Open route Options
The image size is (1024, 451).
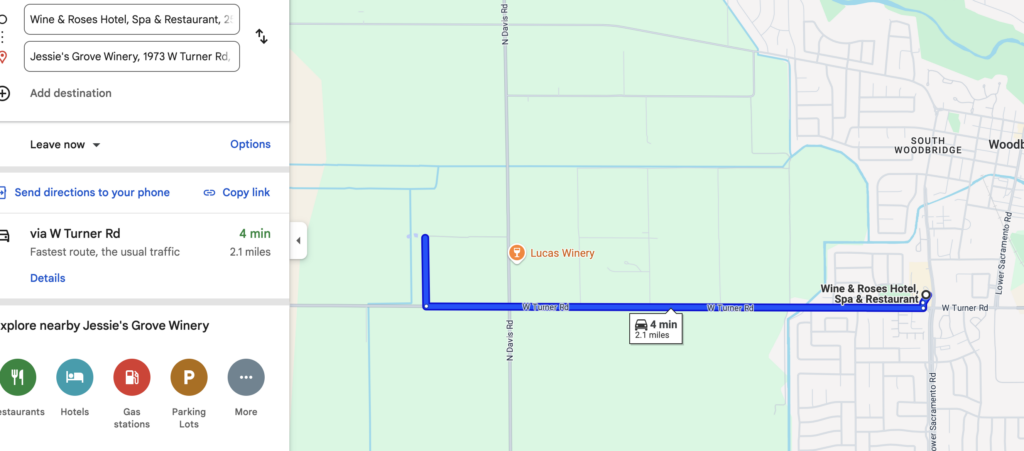coord(250,144)
